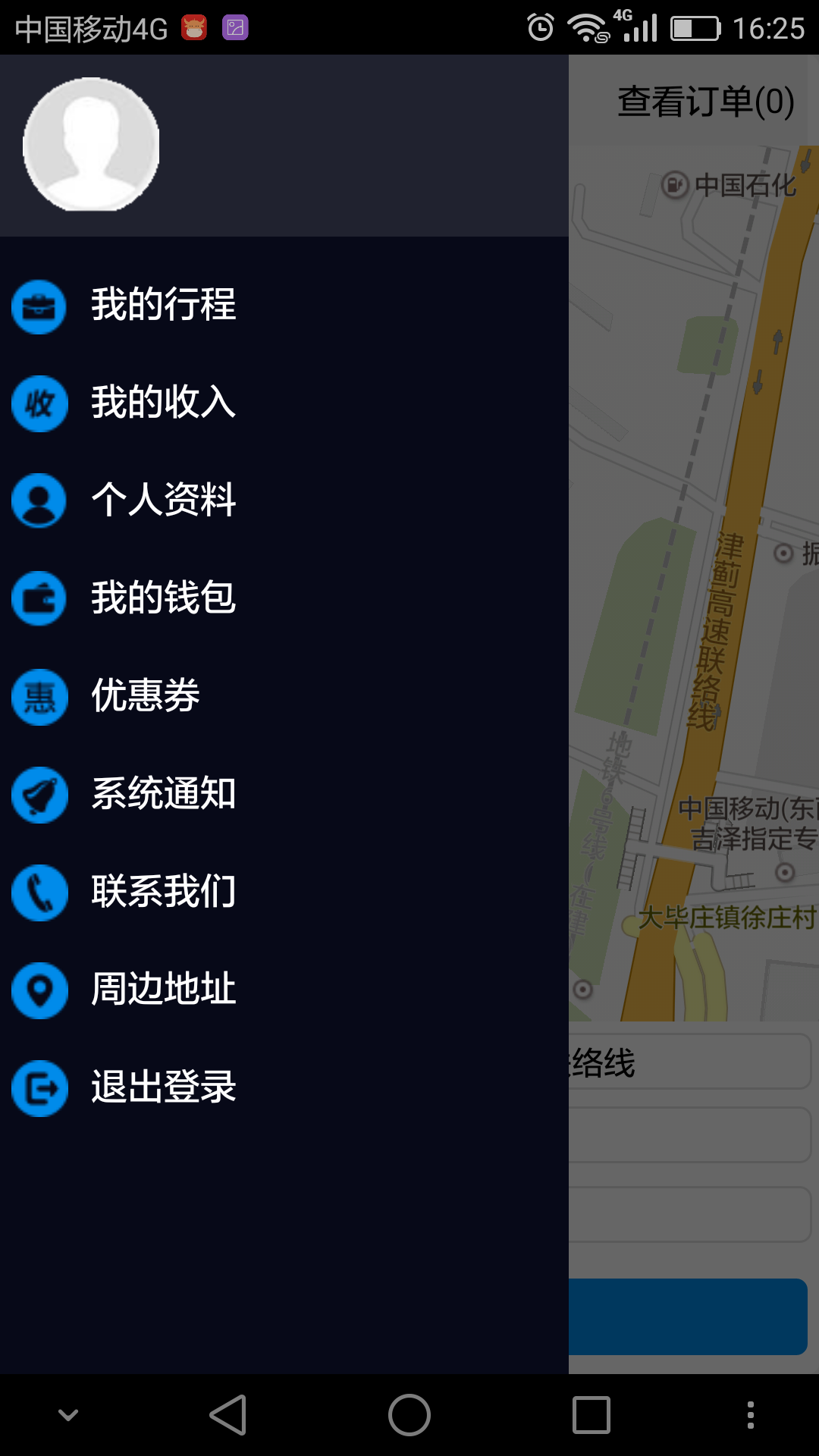Tap 查看订单(0) to view orders
819x1456 pixels.
pos(705,102)
